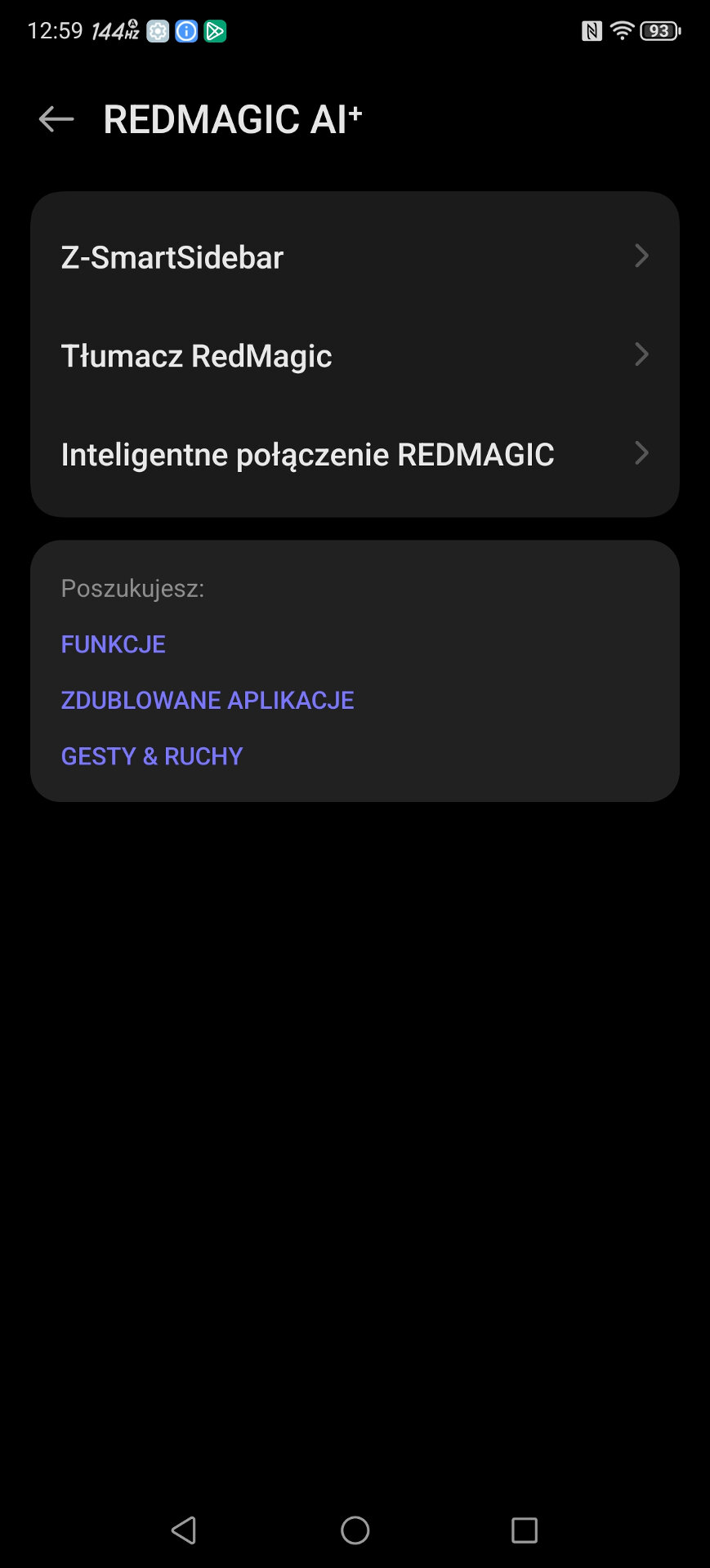Open the ZDUBLOWANE APLIKACJE link

(x=208, y=701)
